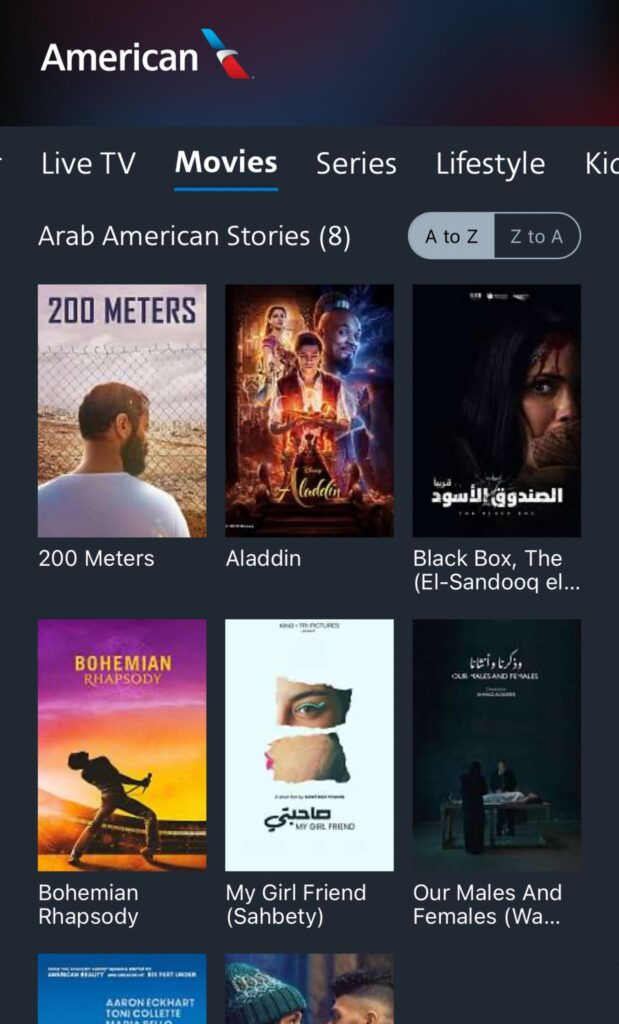The height and width of the screenshot is (1024, 619).
Task: Open the Series tab
Action: pyautogui.click(x=356, y=164)
